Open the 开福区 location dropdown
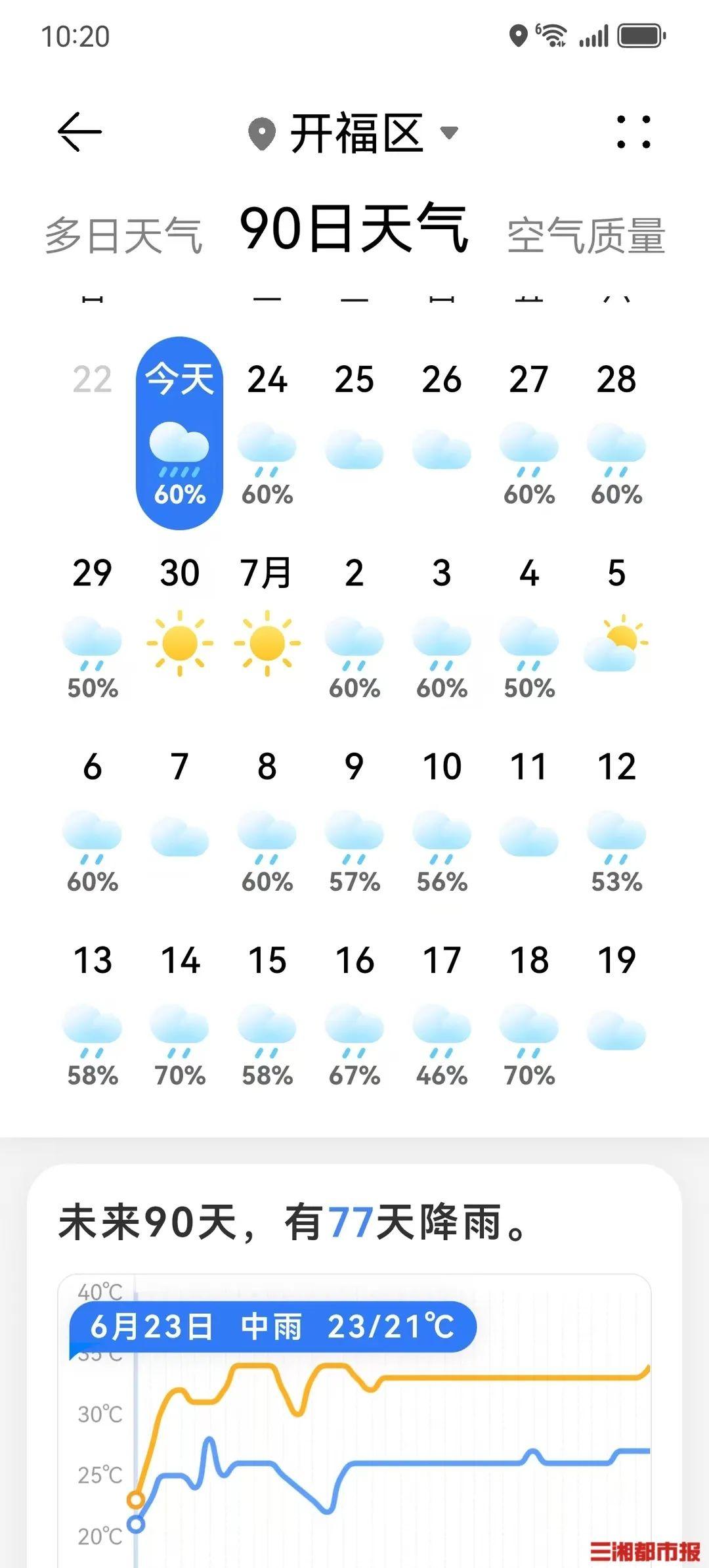709x1568 pixels. tap(354, 133)
